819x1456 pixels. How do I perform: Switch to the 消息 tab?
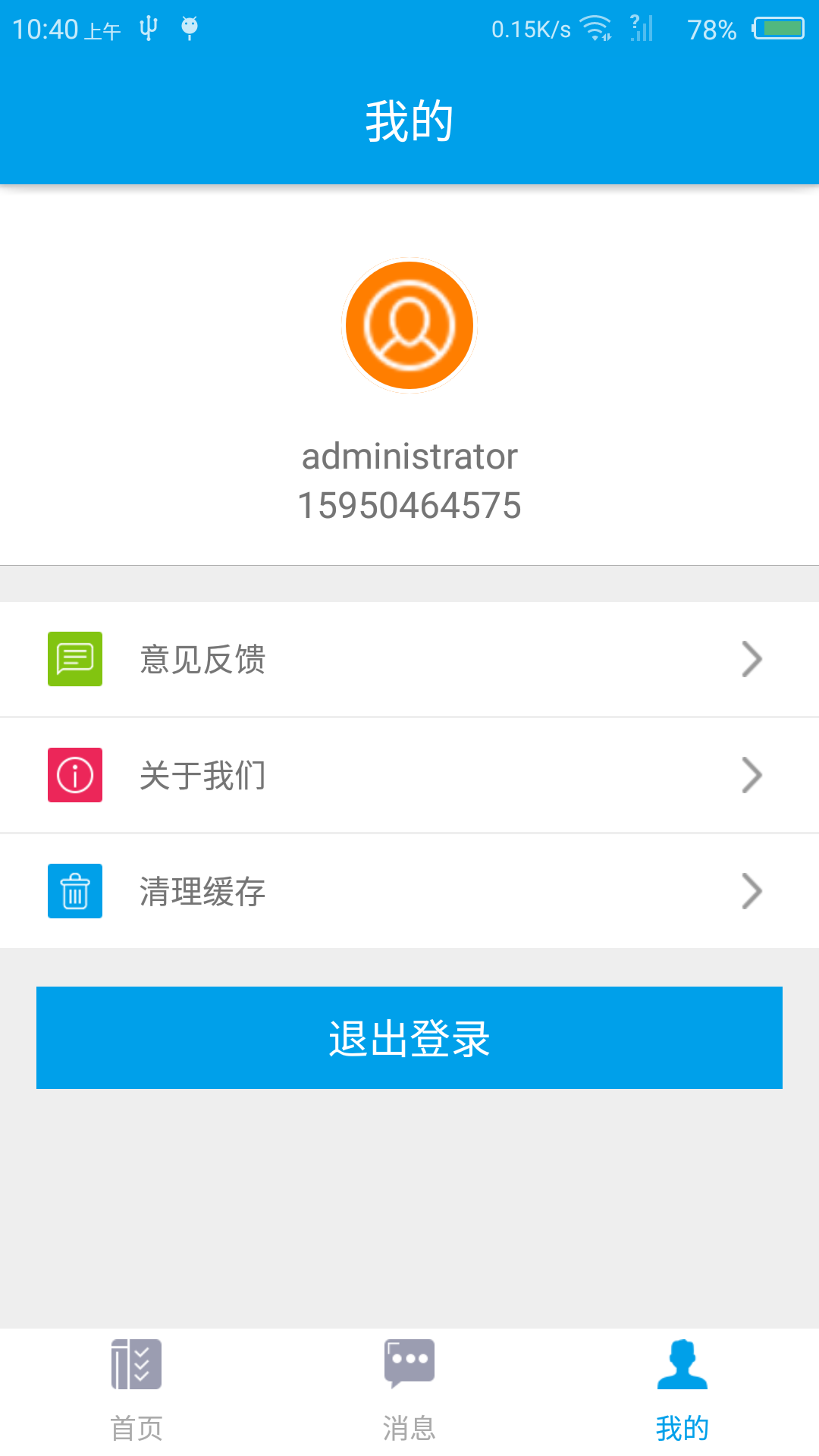tap(409, 1395)
